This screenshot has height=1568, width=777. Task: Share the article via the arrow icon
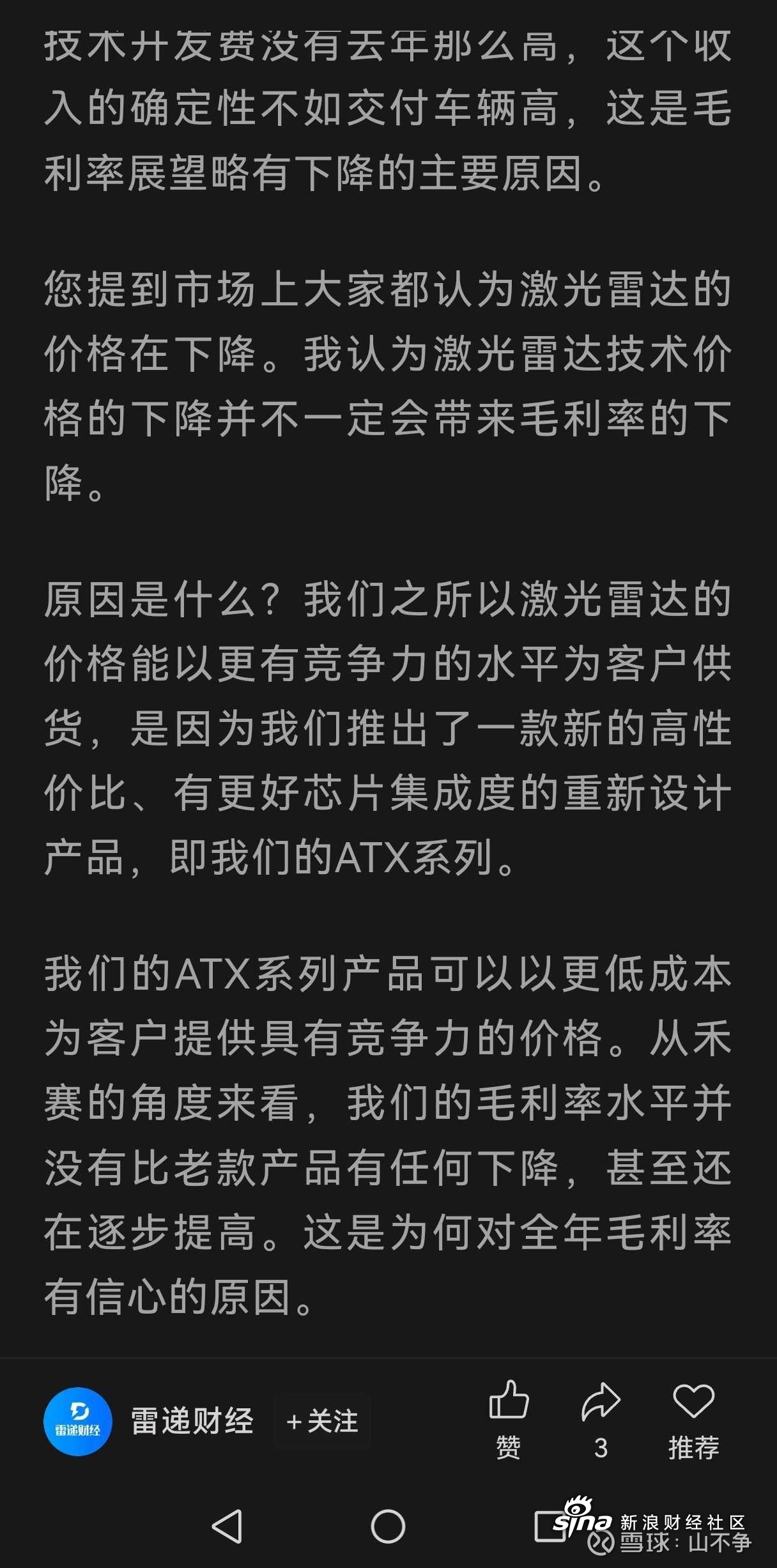pos(601,1420)
